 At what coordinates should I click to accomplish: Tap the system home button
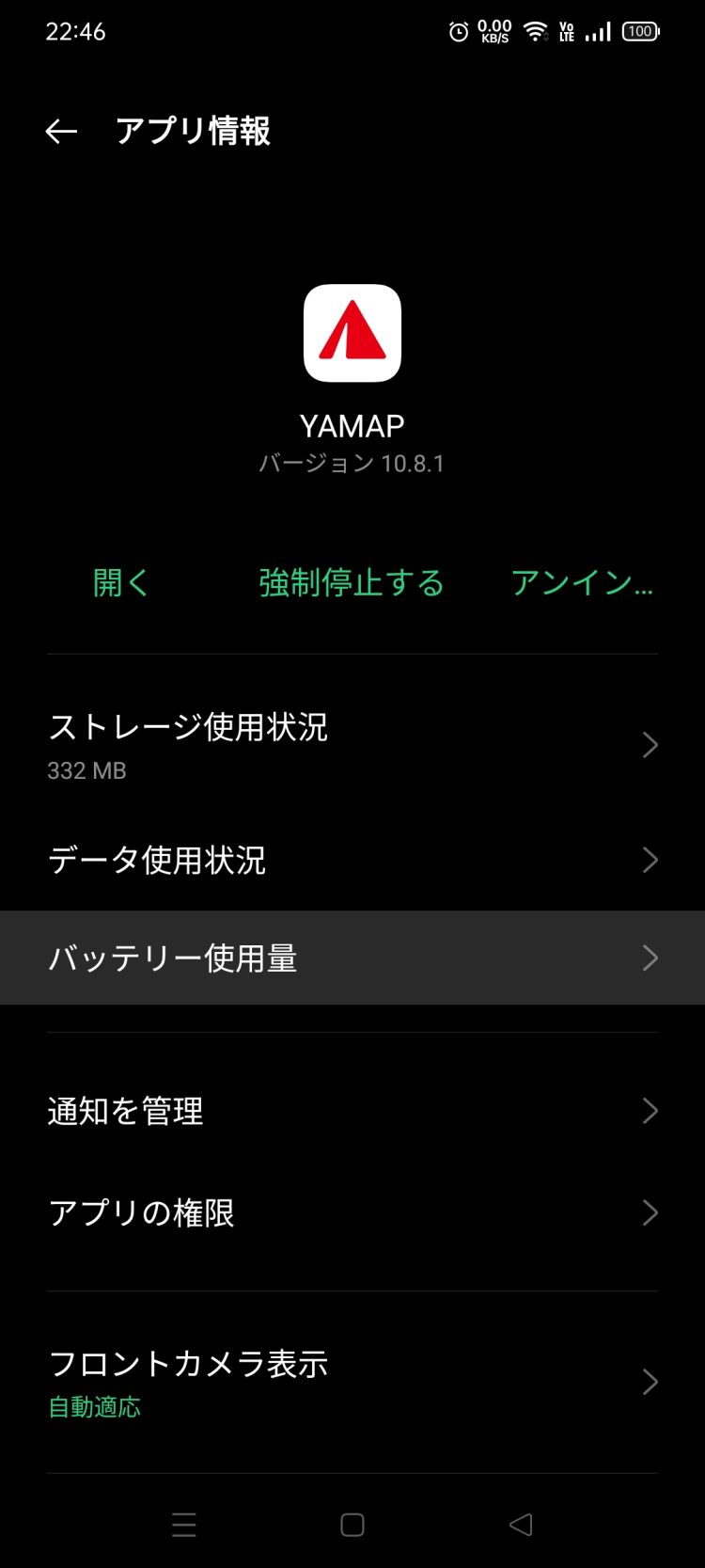click(352, 1525)
